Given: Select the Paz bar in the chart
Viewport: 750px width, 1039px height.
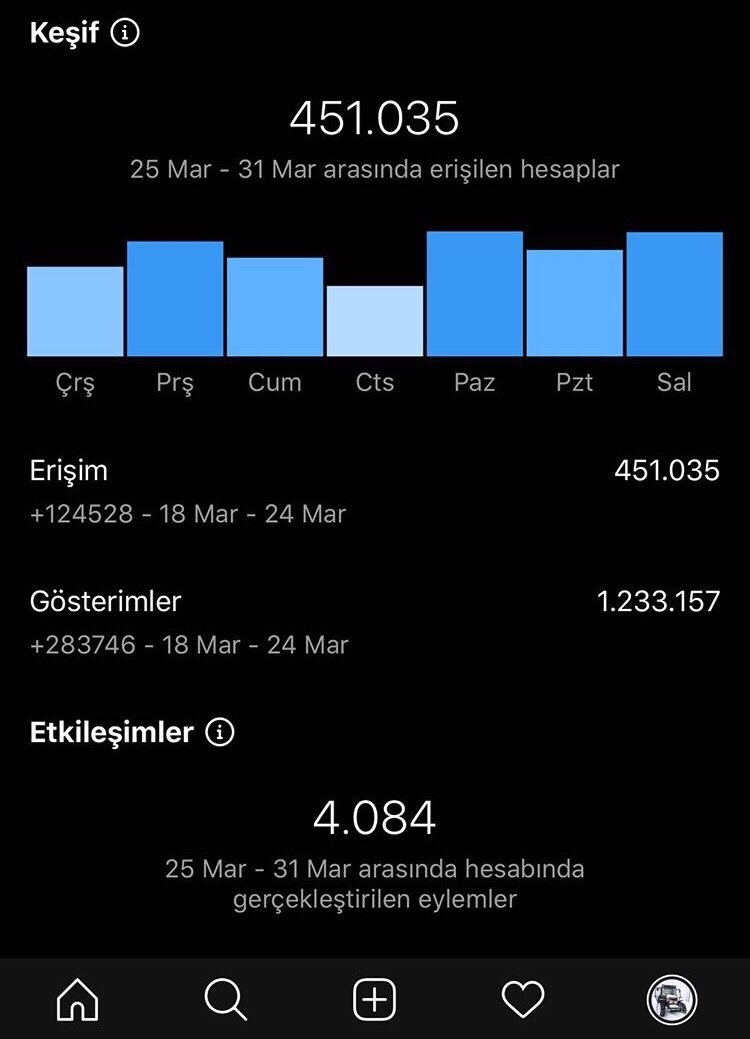Looking at the screenshot, I should click(474, 294).
